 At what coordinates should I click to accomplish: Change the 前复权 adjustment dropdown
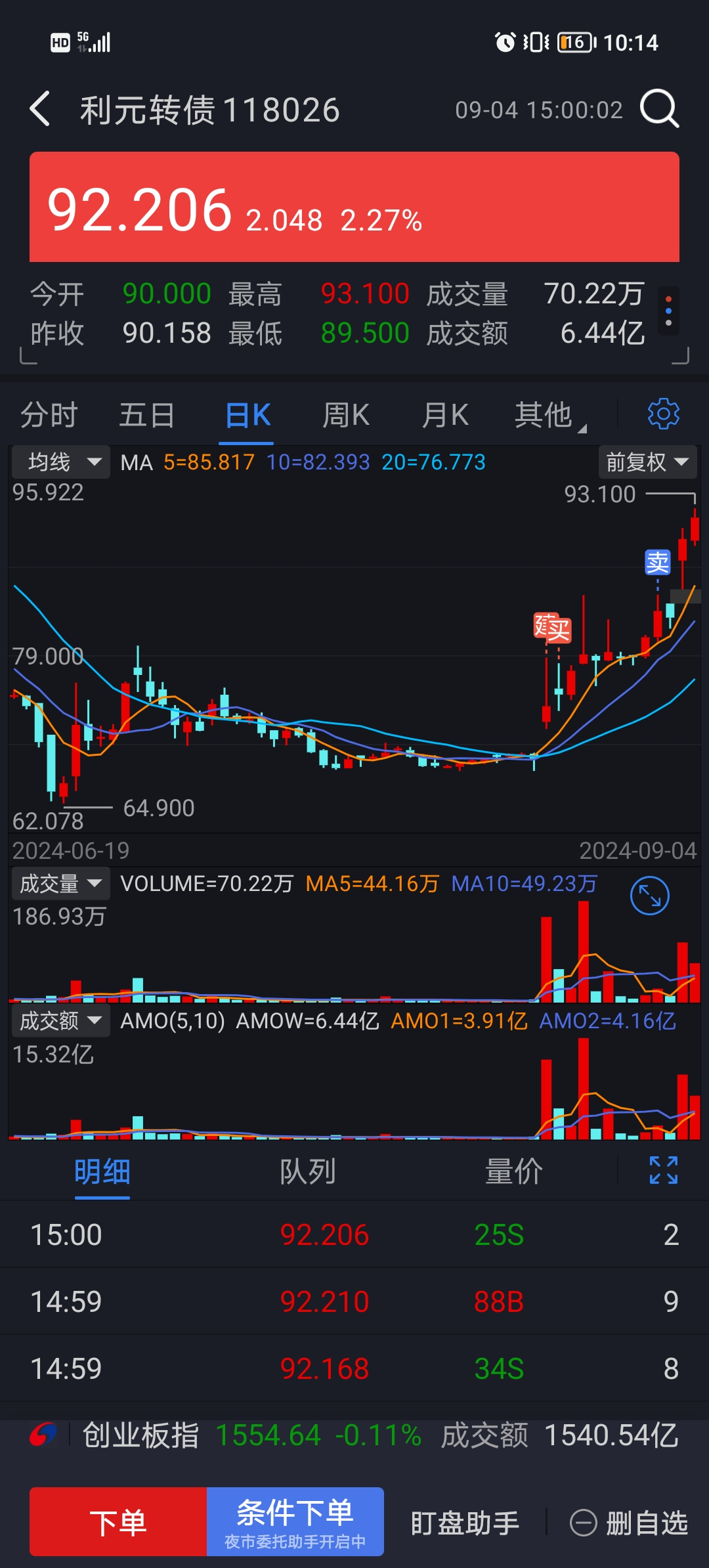(x=647, y=462)
